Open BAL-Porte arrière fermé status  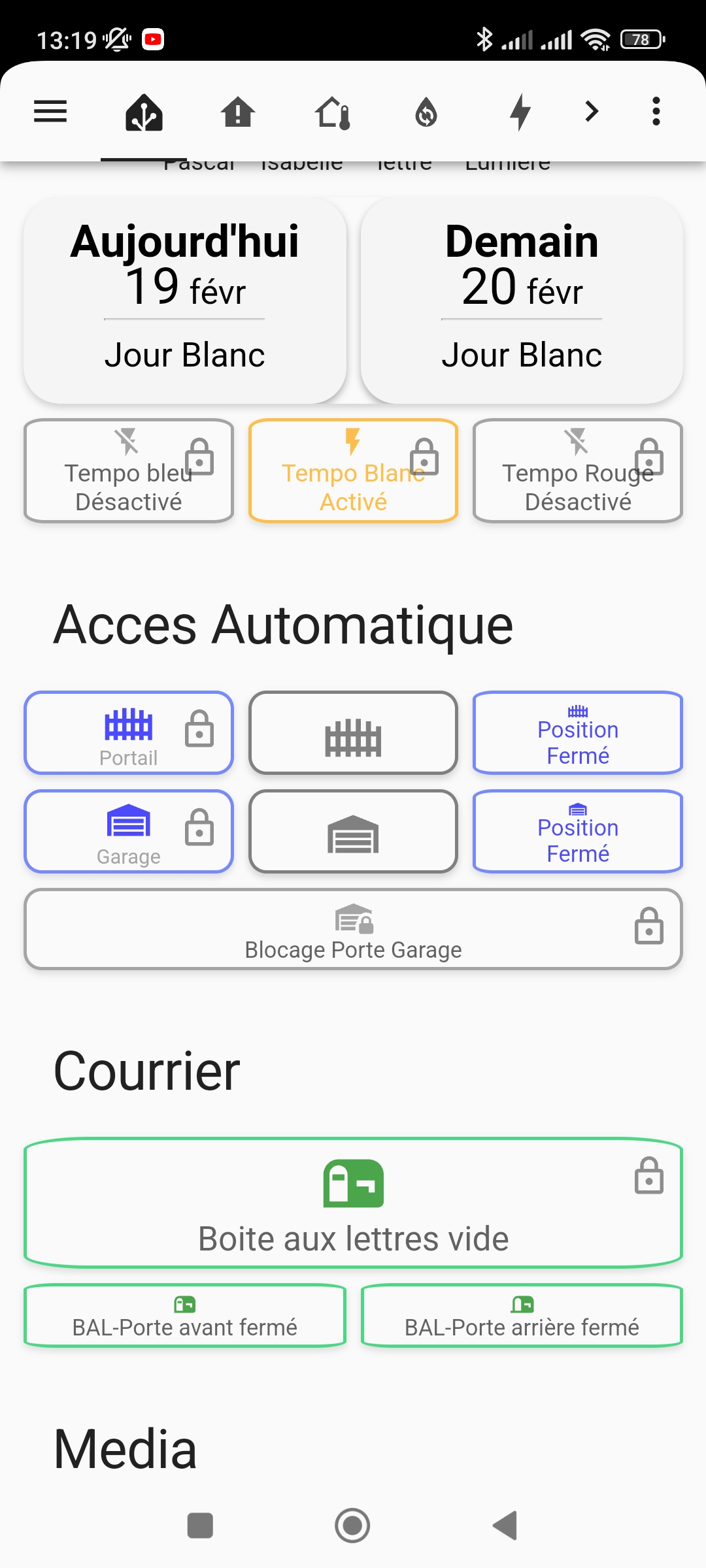click(x=522, y=1316)
